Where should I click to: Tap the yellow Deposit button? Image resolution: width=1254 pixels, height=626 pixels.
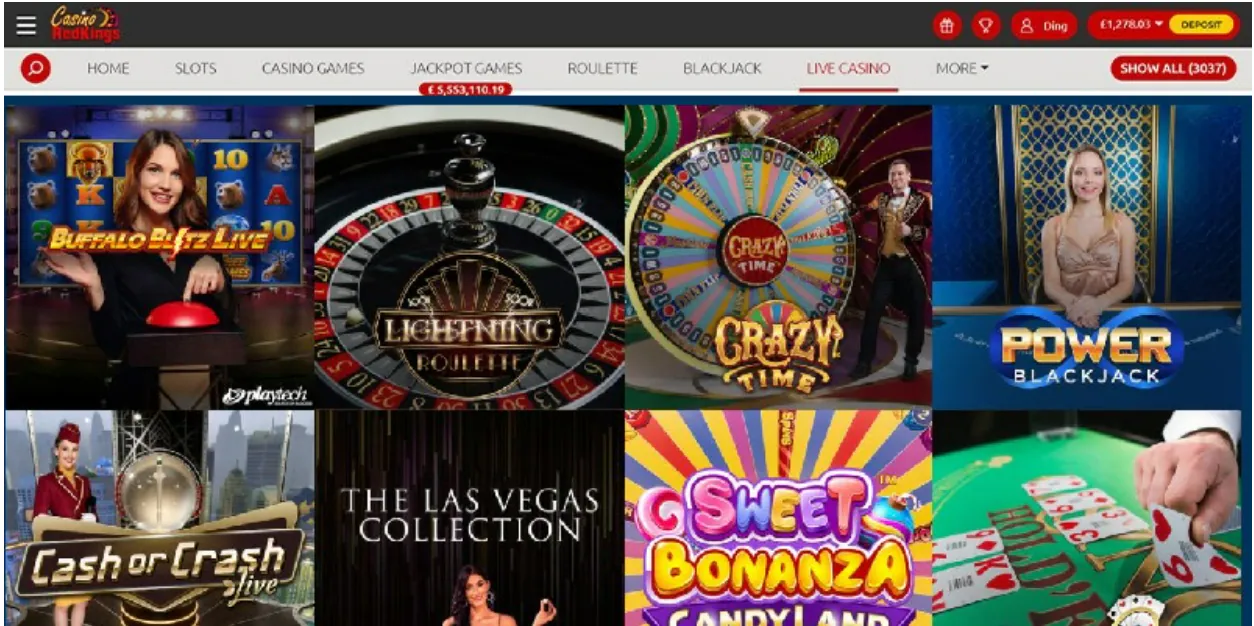[1201, 24]
